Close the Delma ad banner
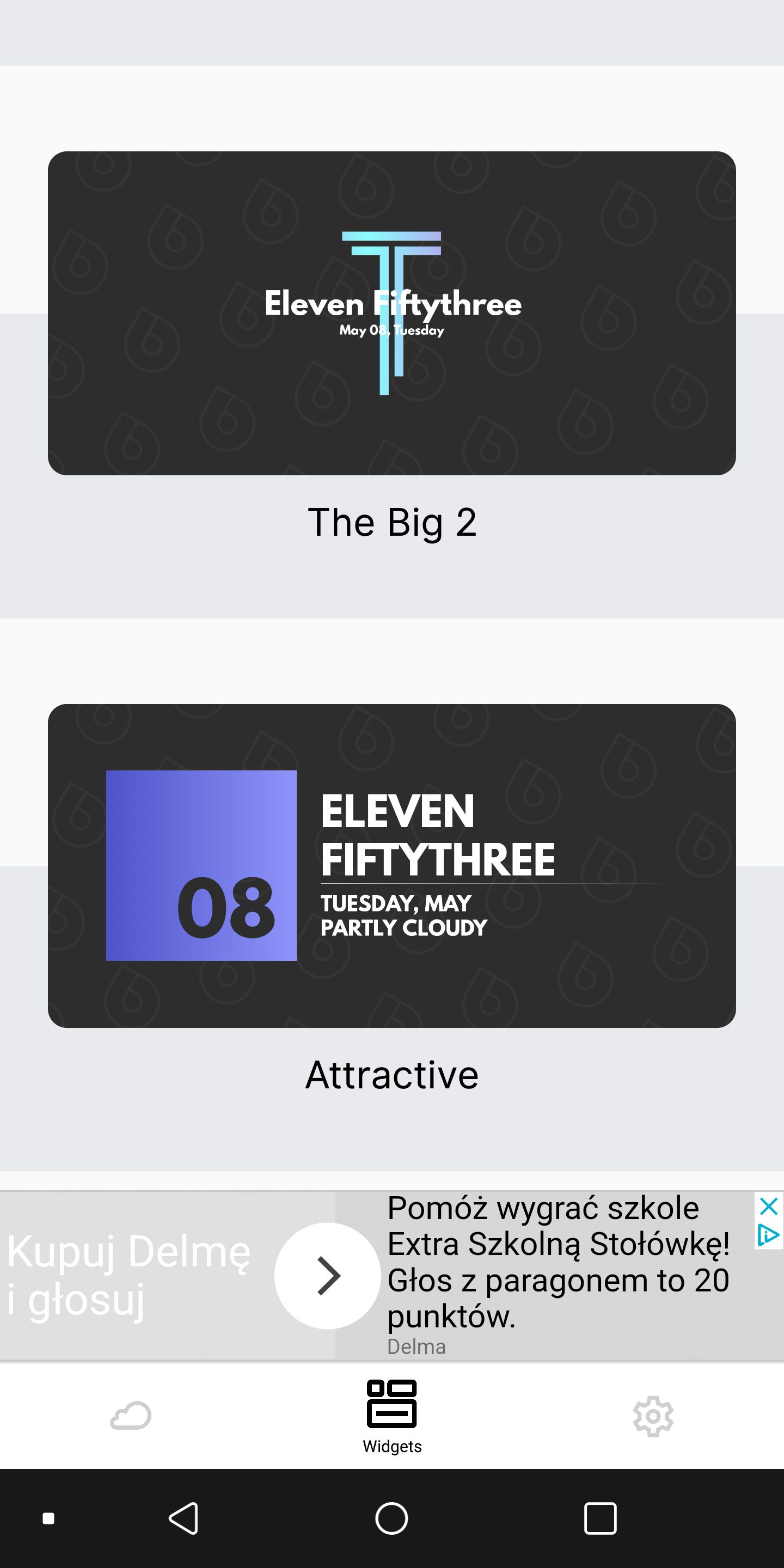Viewport: 784px width, 1568px height. click(x=769, y=1205)
